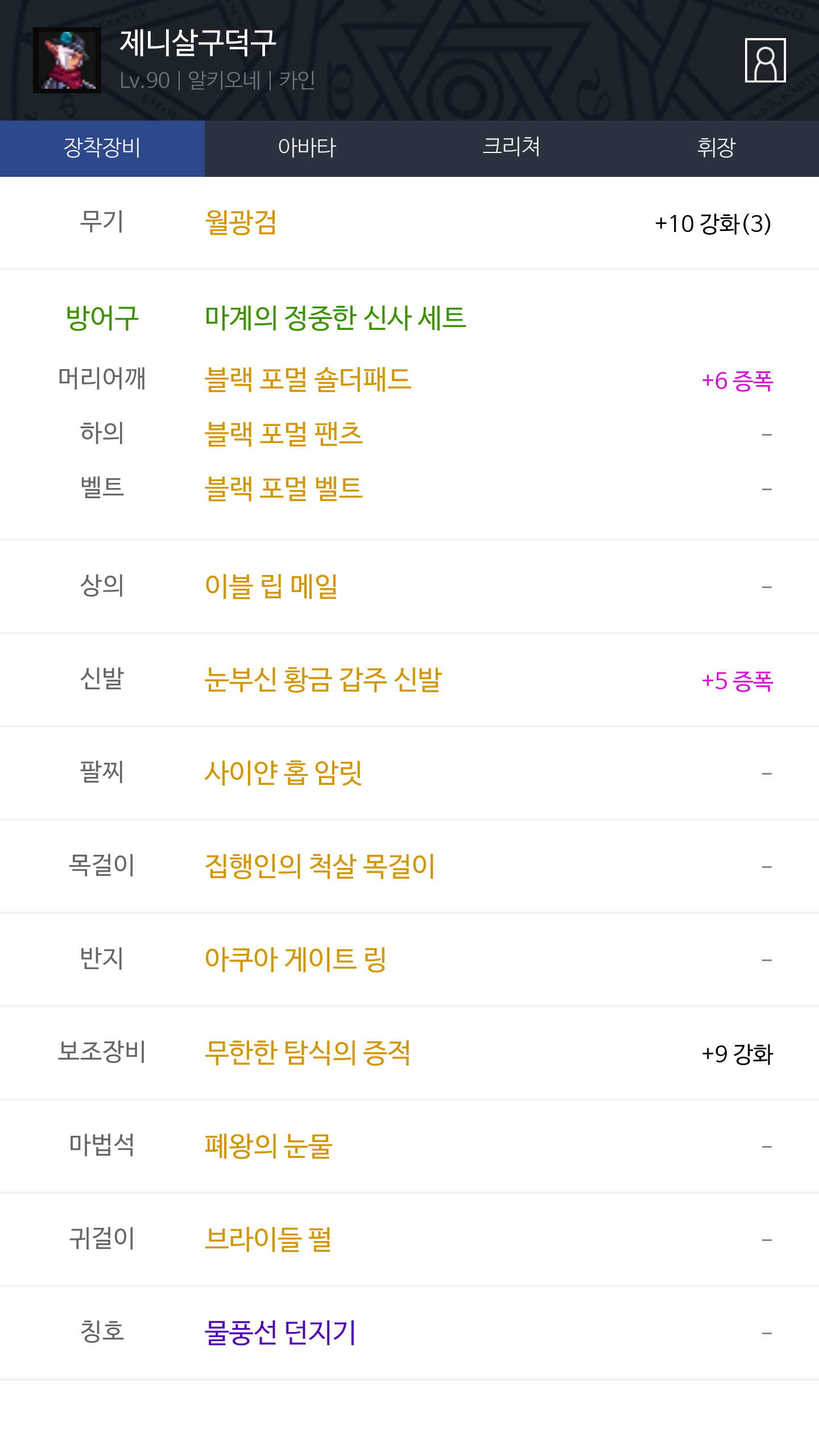Open the character profile icon
The image size is (819, 1456).
[765, 60]
